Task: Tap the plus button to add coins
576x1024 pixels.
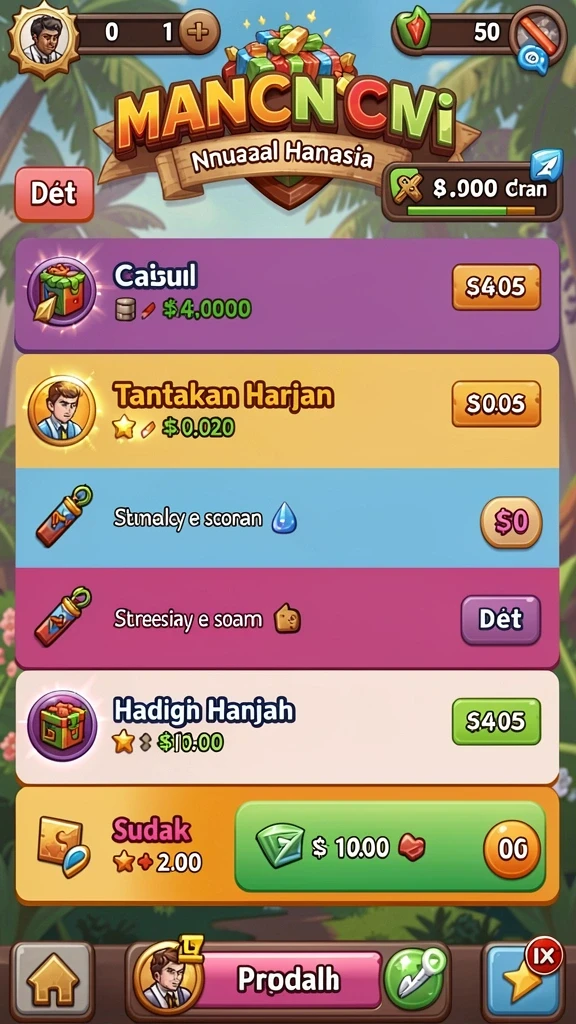Action: pyautogui.click(x=199, y=31)
